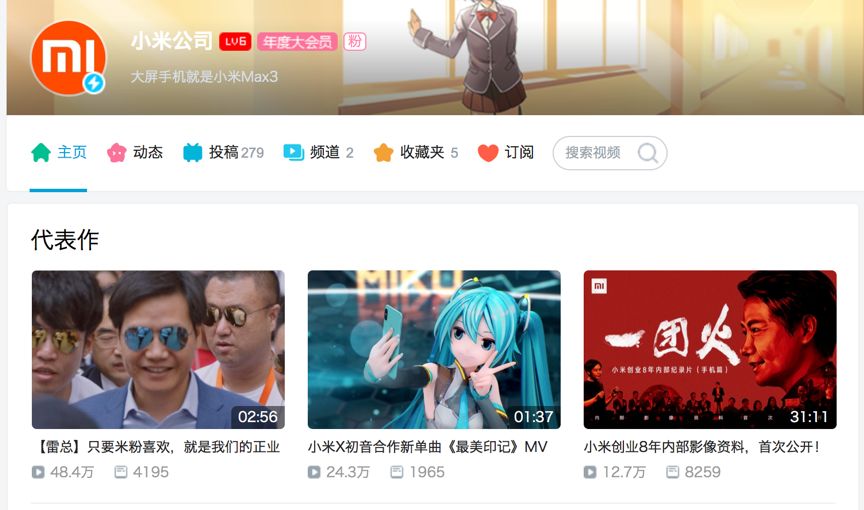Open the 小米公司 profile avatar
Image resolution: width=864 pixels, height=510 pixels.
pos(68,58)
